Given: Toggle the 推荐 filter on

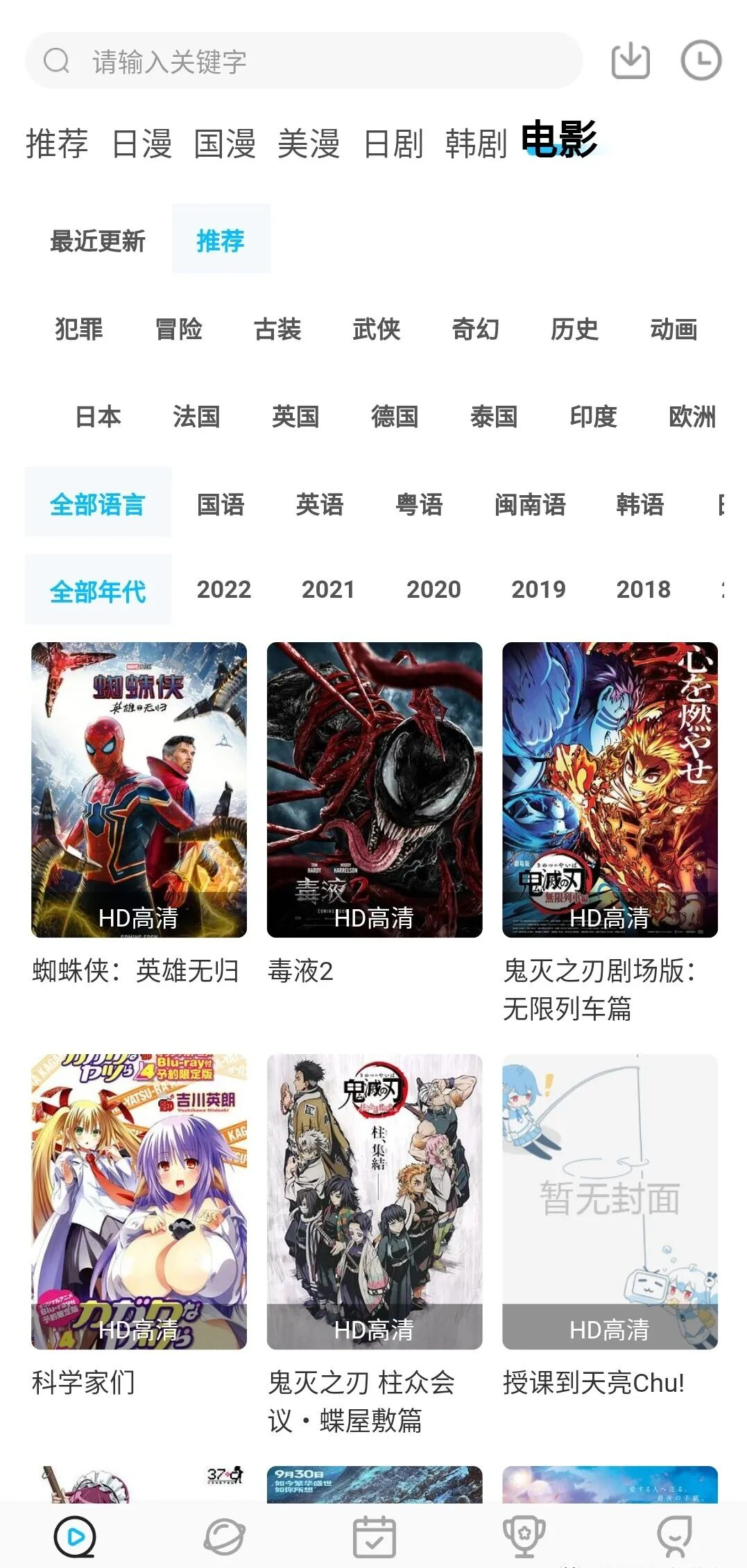Looking at the screenshot, I should [x=220, y=241].
